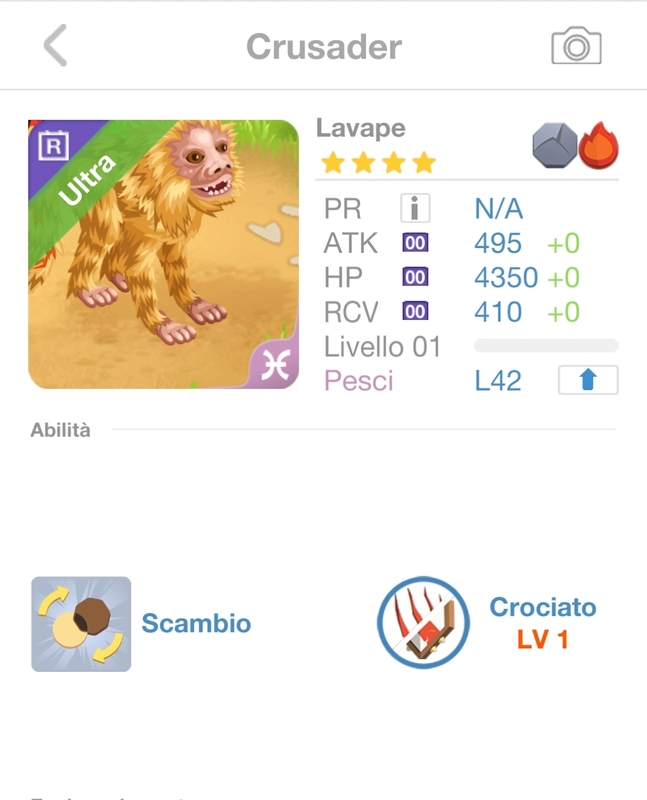Tap the blue level-up arrow button
647x800 pixels.
[587, 381]
